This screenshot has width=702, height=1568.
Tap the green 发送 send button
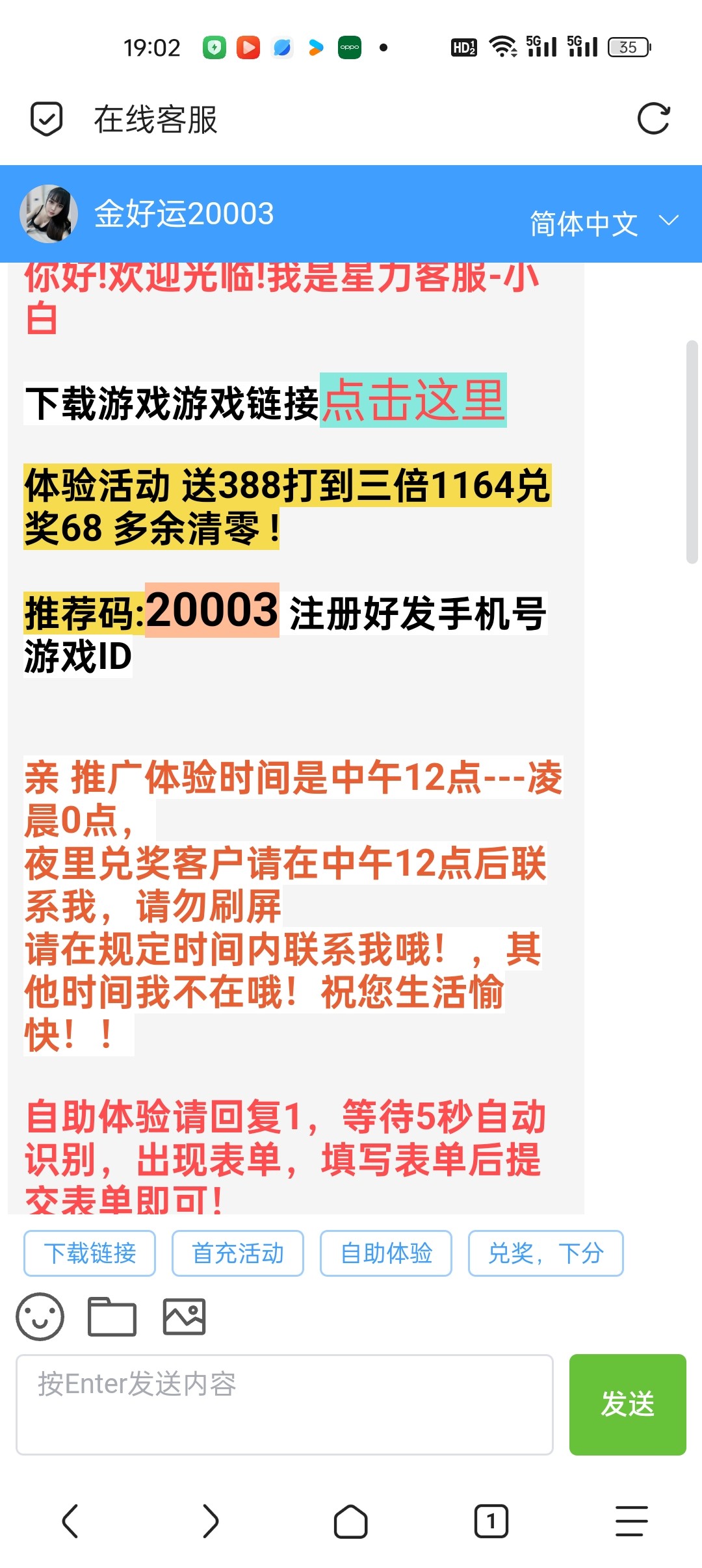tap(627, 1404)
